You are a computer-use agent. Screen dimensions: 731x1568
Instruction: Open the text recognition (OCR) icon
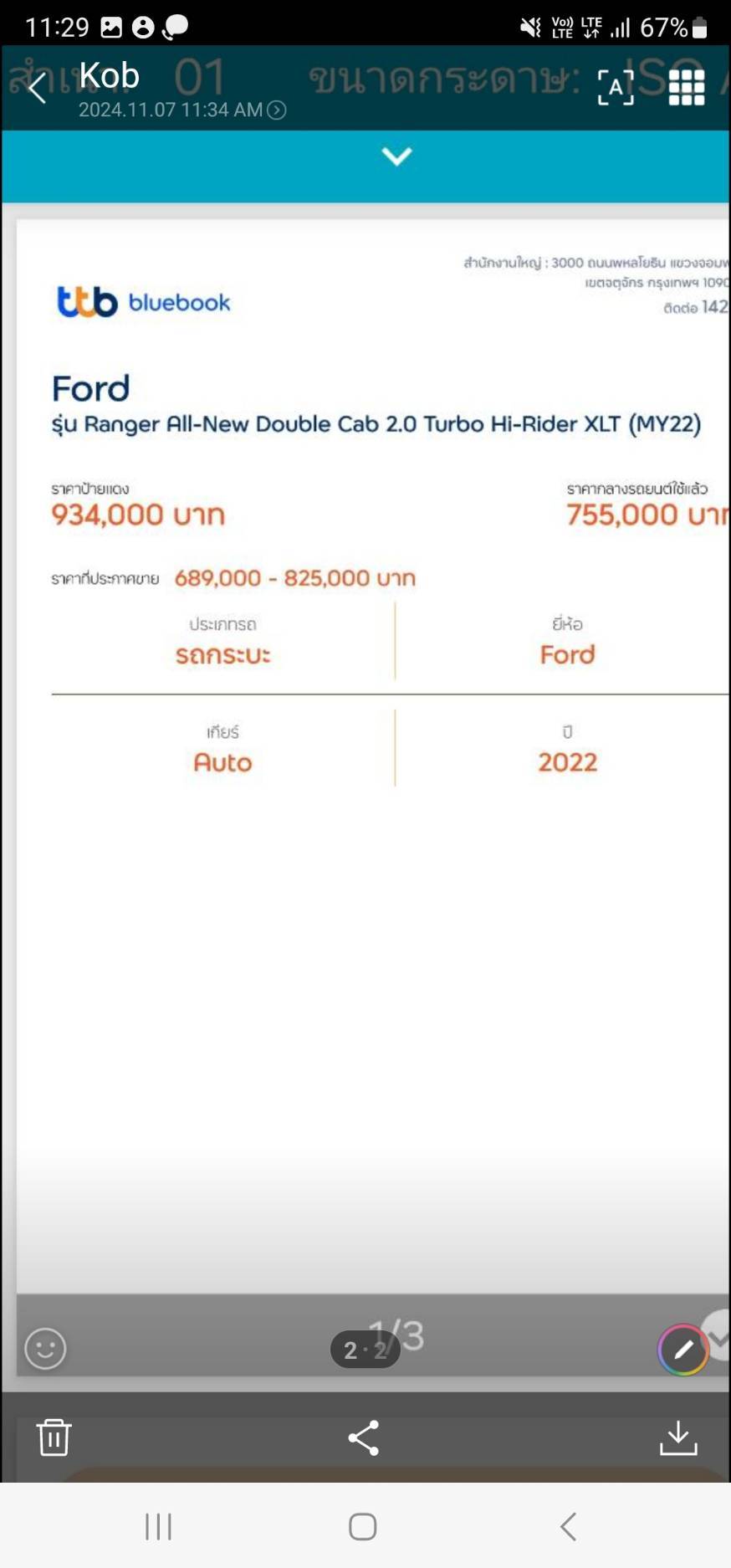click(616, 87)
